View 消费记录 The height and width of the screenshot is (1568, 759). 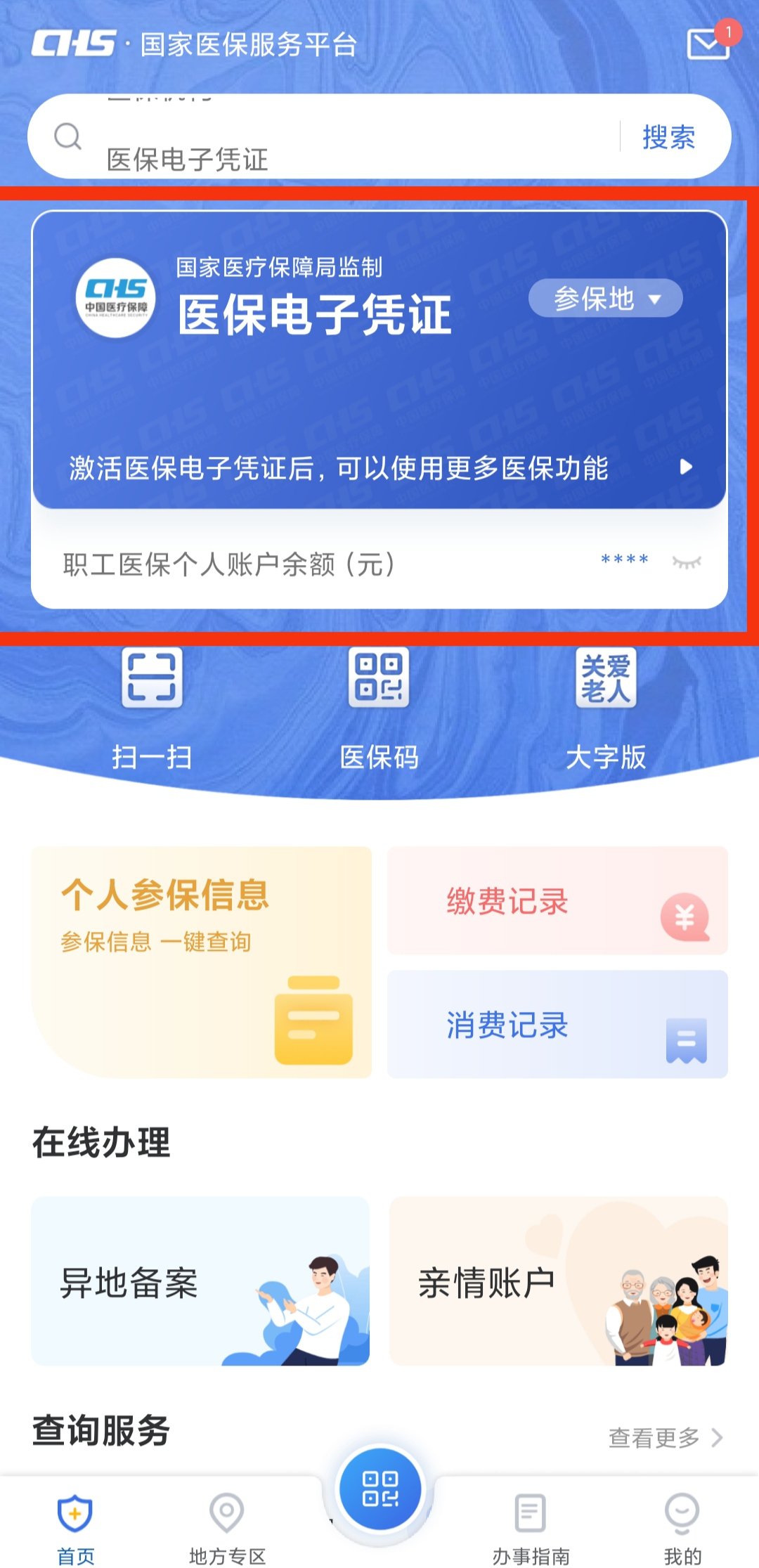point(557,1025)
